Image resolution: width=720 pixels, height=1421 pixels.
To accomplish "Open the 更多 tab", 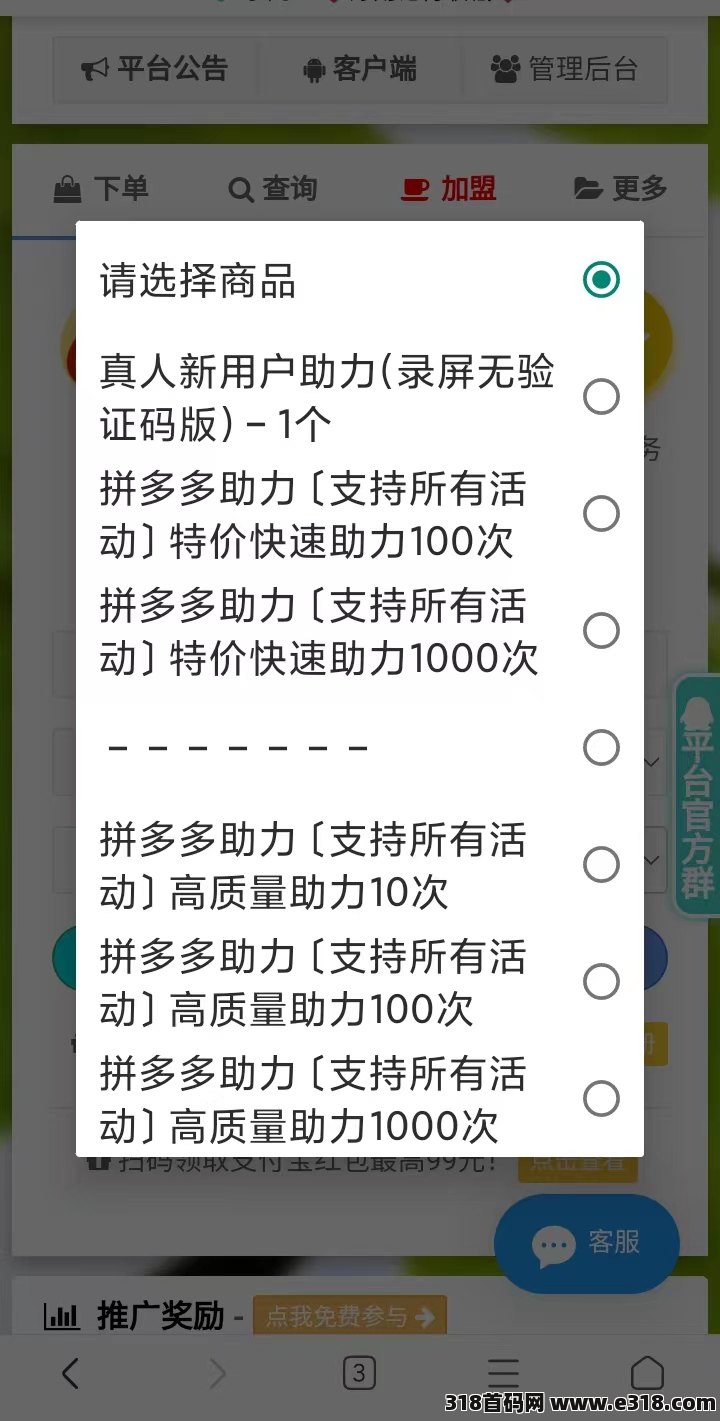I will (x=621, y=188).
